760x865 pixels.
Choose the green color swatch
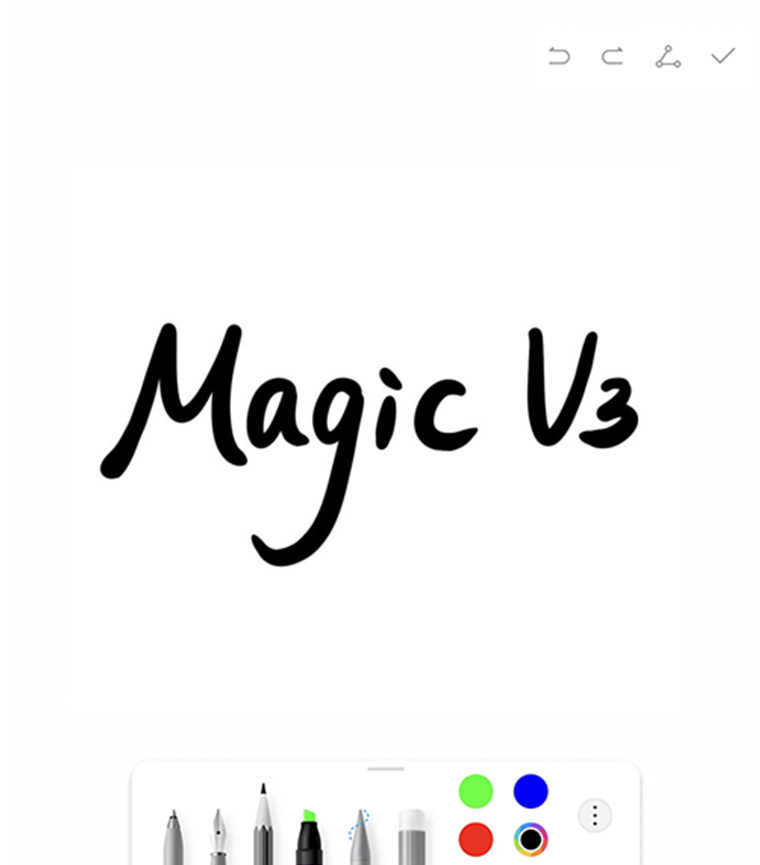point(476,791)
